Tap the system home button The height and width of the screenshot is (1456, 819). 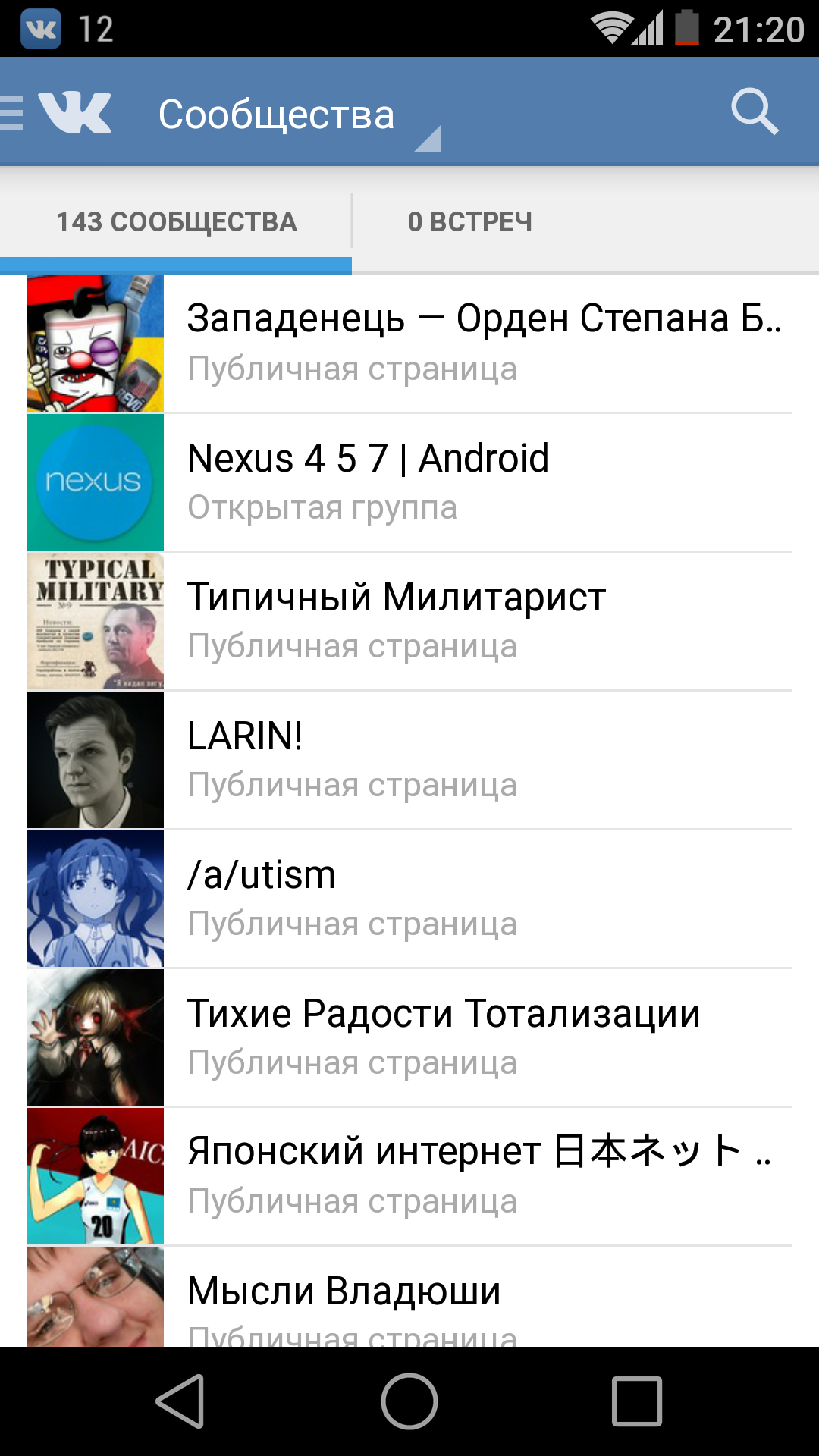[x=409, y=1401]
